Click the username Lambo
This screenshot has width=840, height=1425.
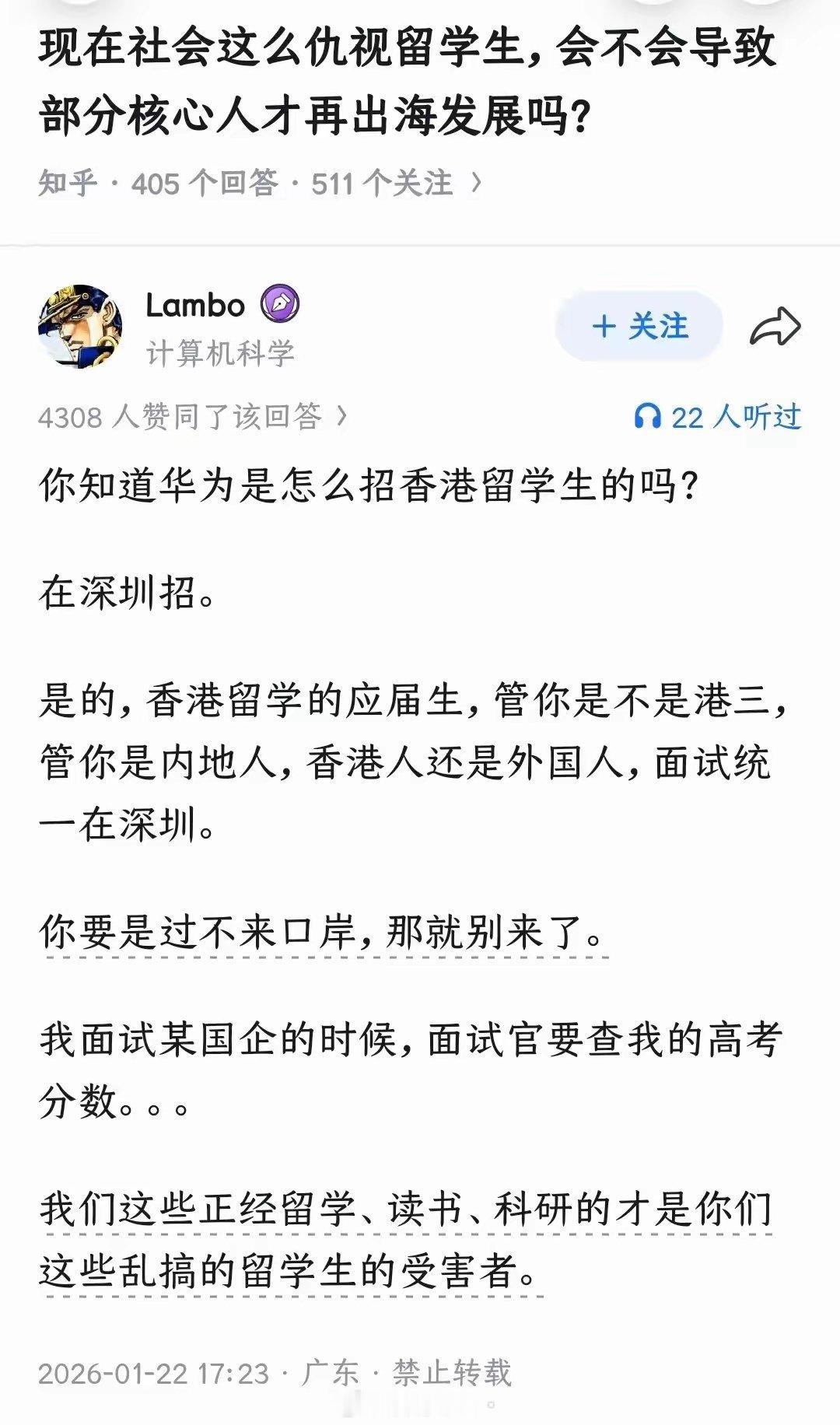coord(194,306)
